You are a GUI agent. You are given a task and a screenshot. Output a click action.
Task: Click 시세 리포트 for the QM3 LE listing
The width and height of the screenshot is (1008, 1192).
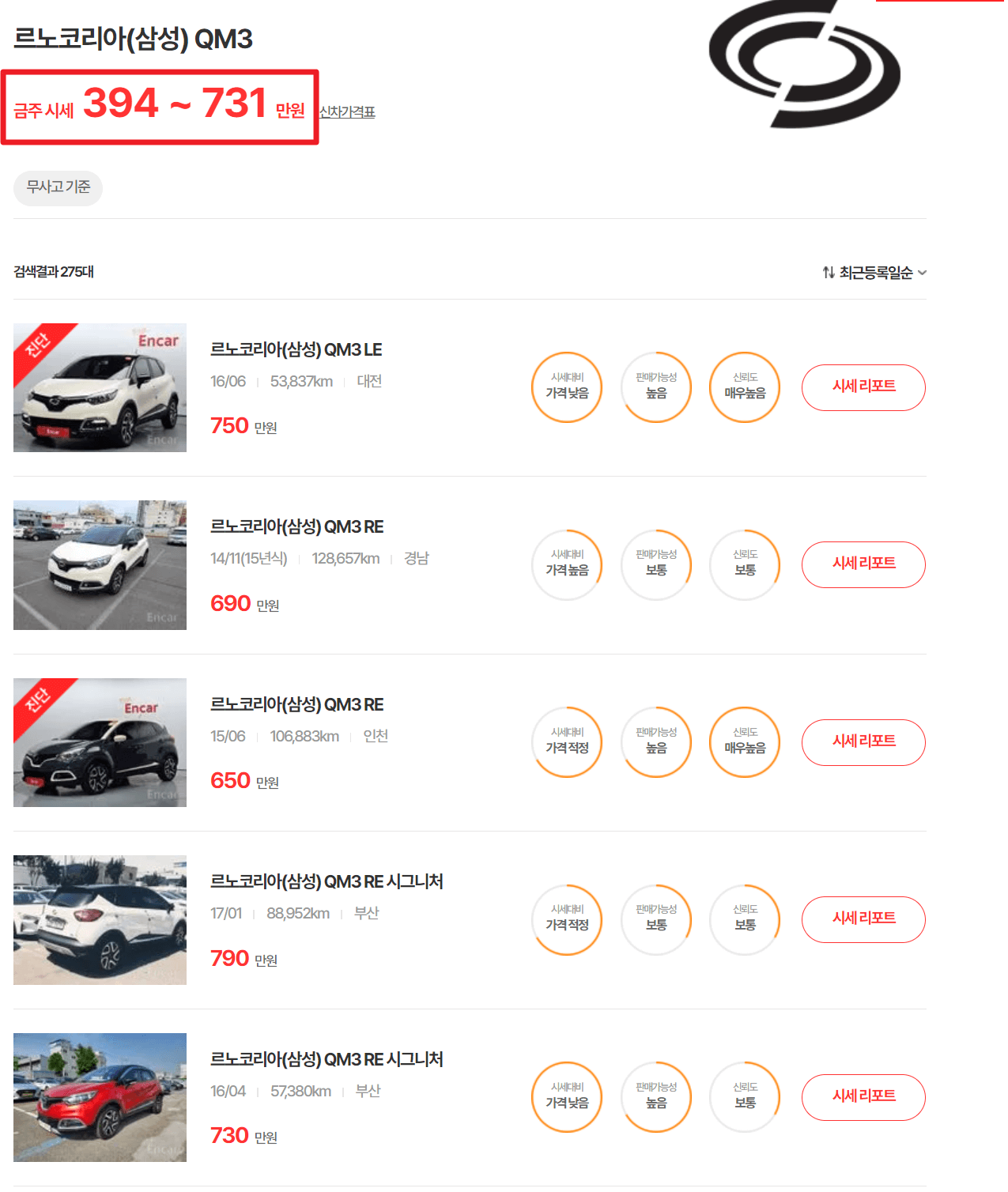[863, 387]
